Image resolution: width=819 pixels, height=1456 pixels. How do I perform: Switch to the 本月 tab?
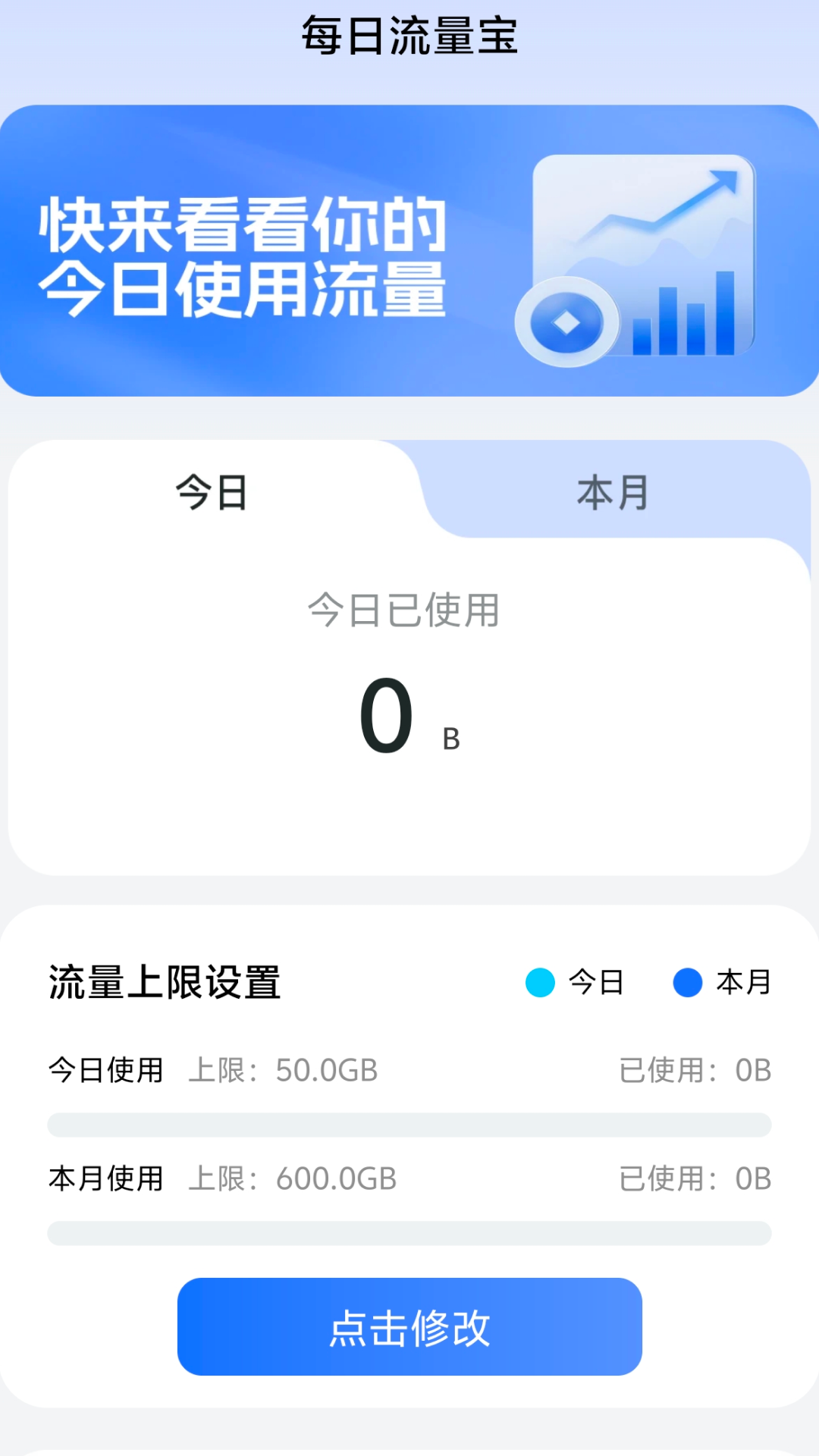click(613, 492)
